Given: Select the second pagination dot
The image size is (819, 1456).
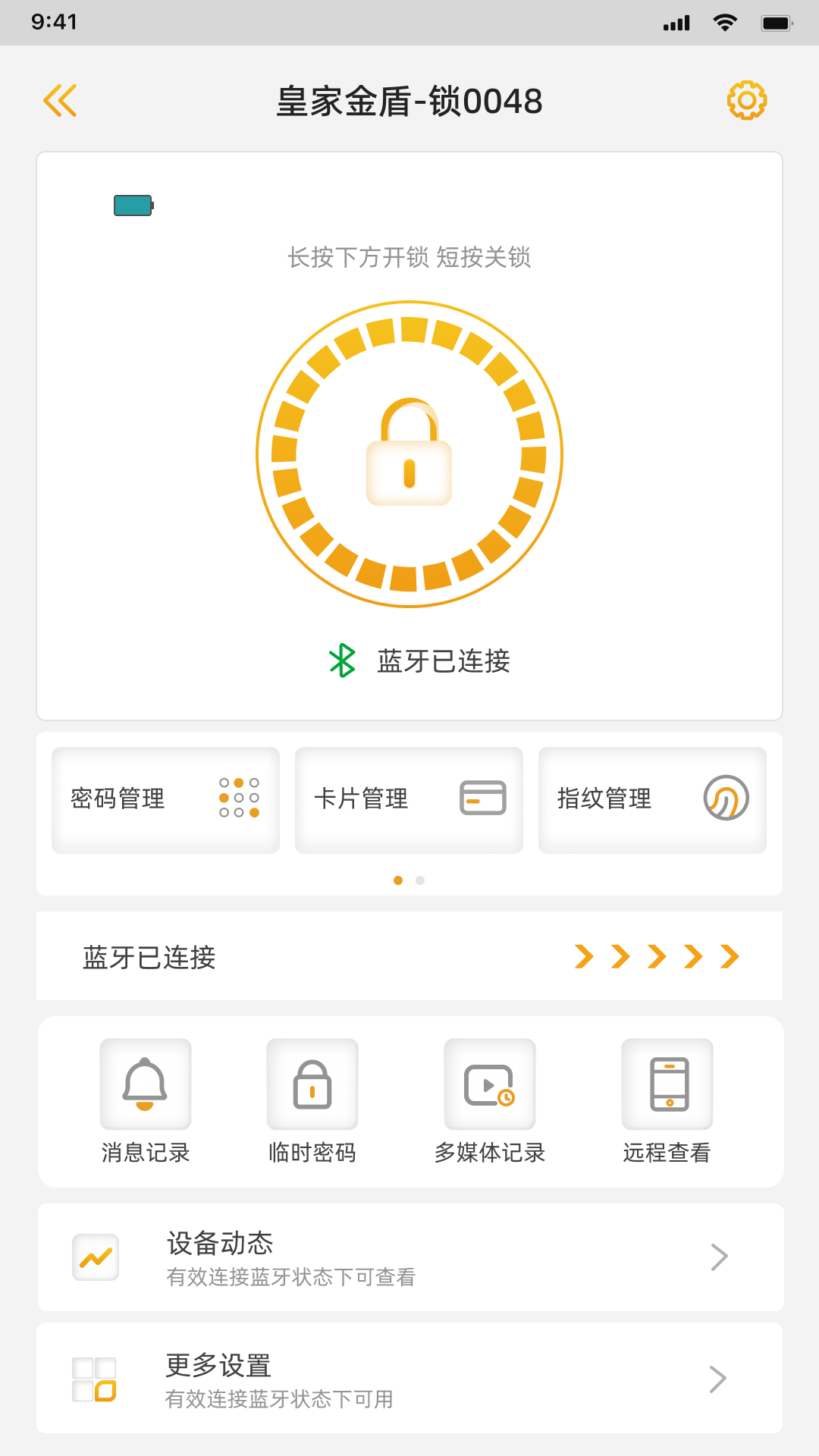Looking at the screenshot, I should (420, 880).
